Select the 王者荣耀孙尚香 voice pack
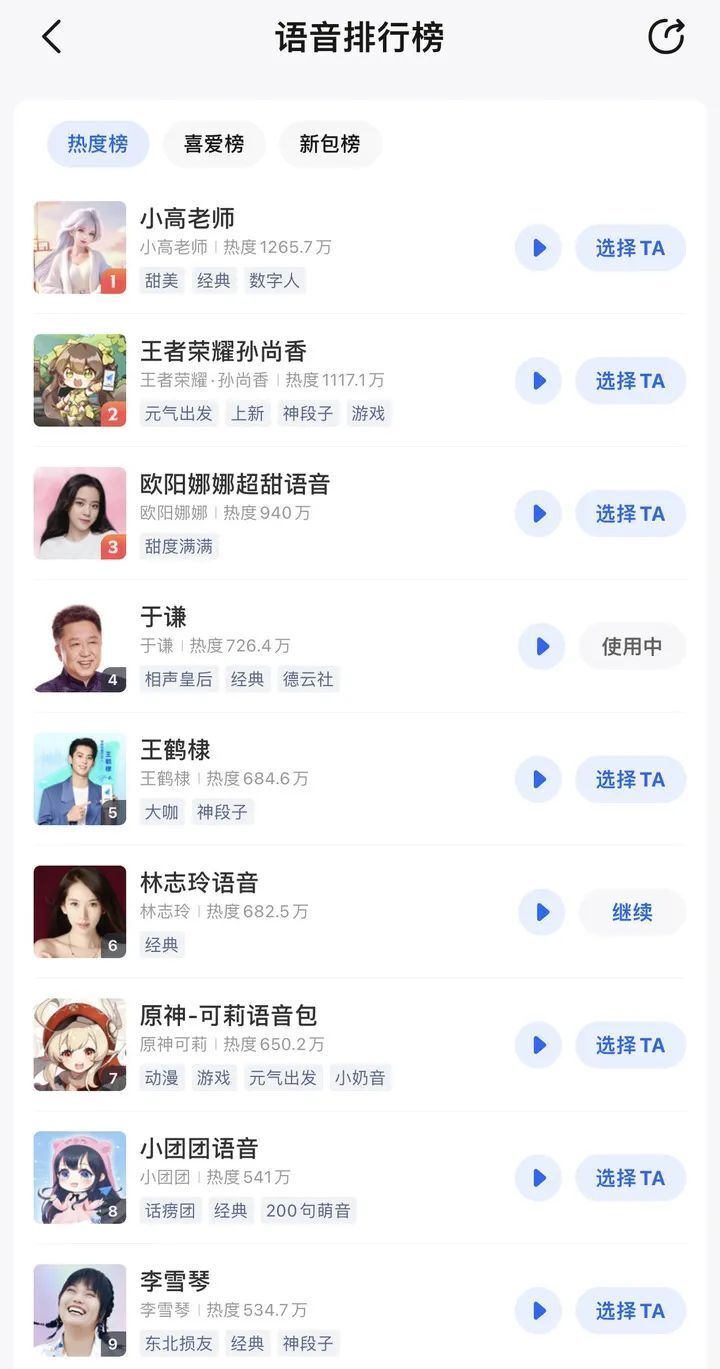The width and height of the screenshot is (720, 1369). click(630, 381)
